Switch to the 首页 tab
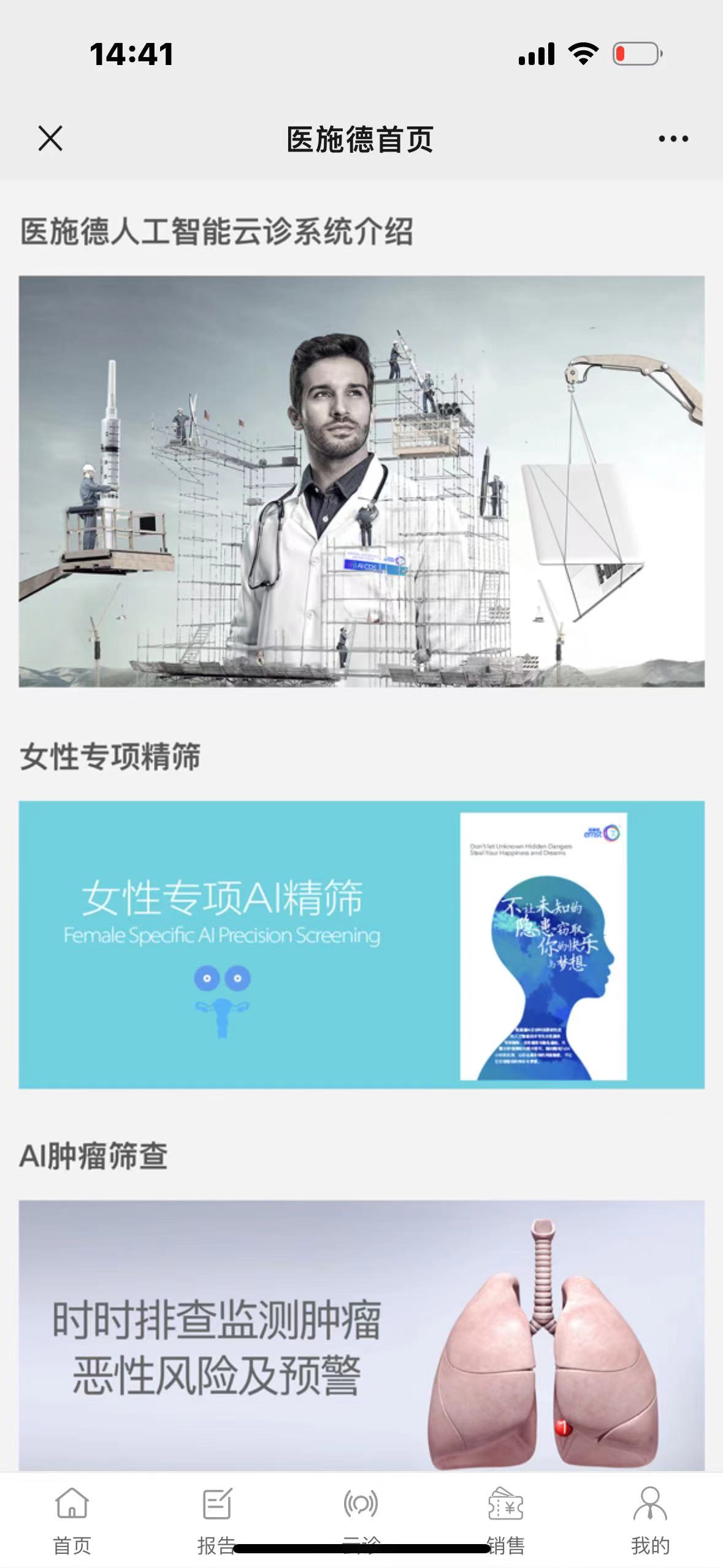 72,1519
